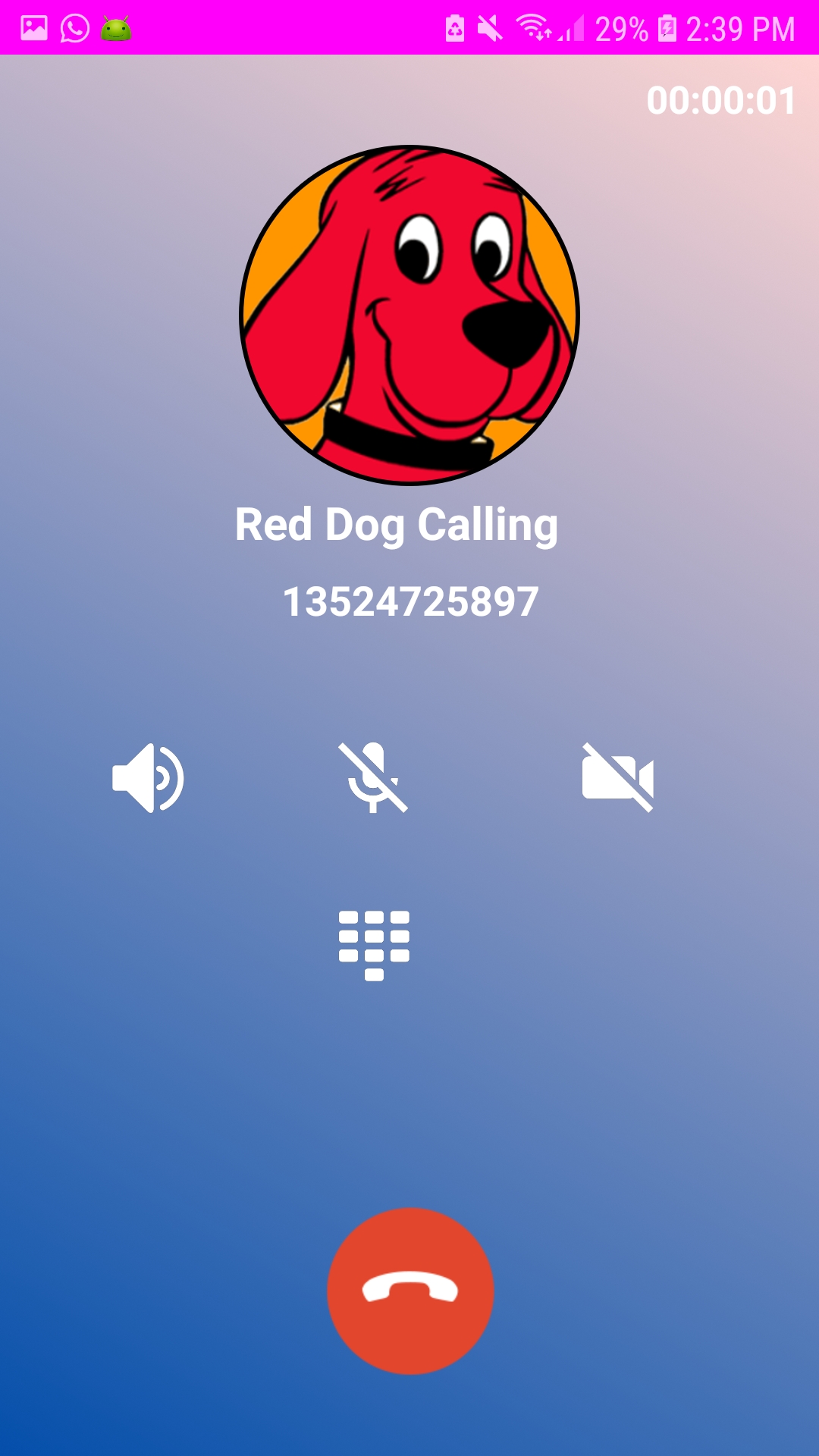
Task: Toggle the muted microphone icon
Action: pyautogui.click(x=373, y=778)
